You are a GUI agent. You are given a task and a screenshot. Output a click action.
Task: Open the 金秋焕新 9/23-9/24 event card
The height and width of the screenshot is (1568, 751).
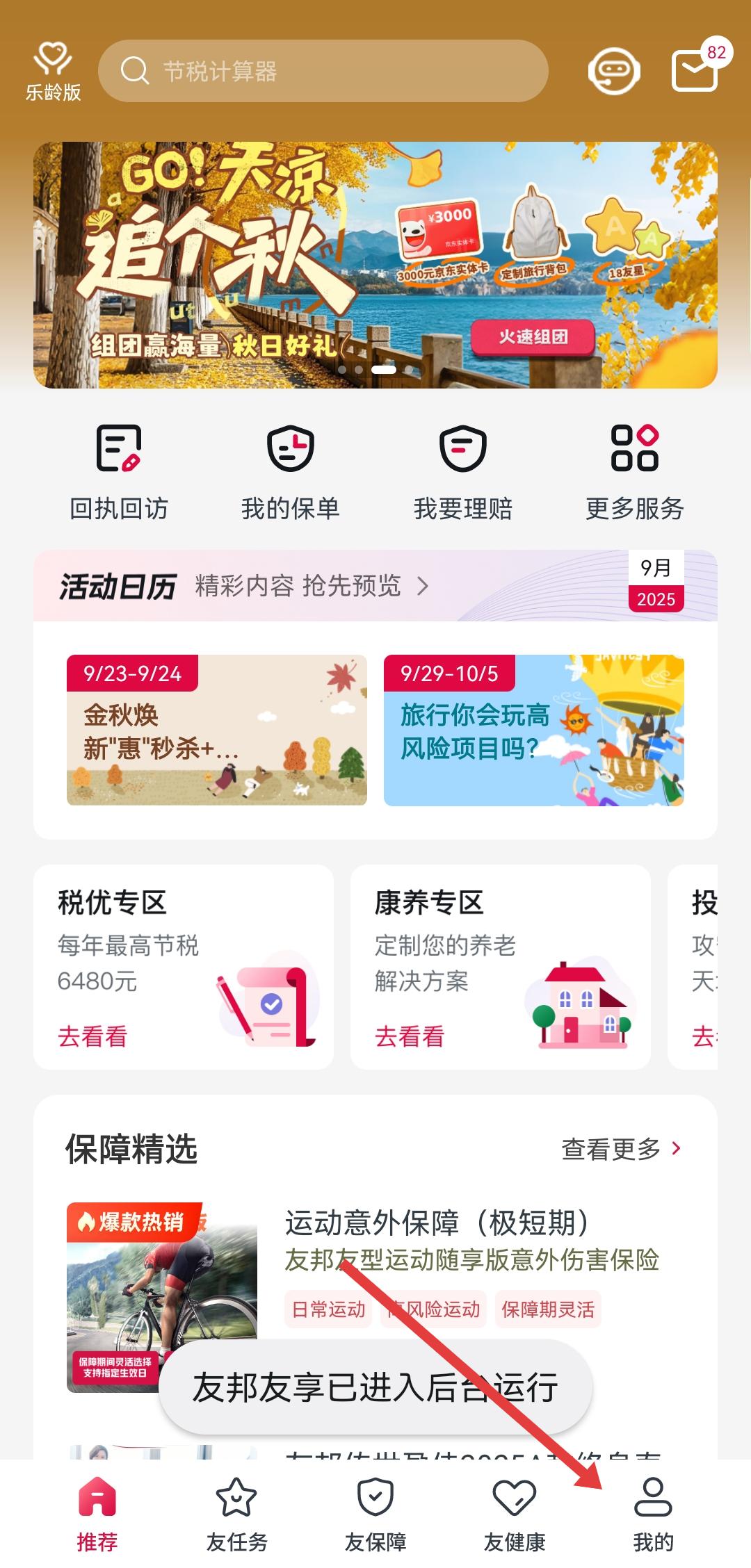(x=216, y=730)
